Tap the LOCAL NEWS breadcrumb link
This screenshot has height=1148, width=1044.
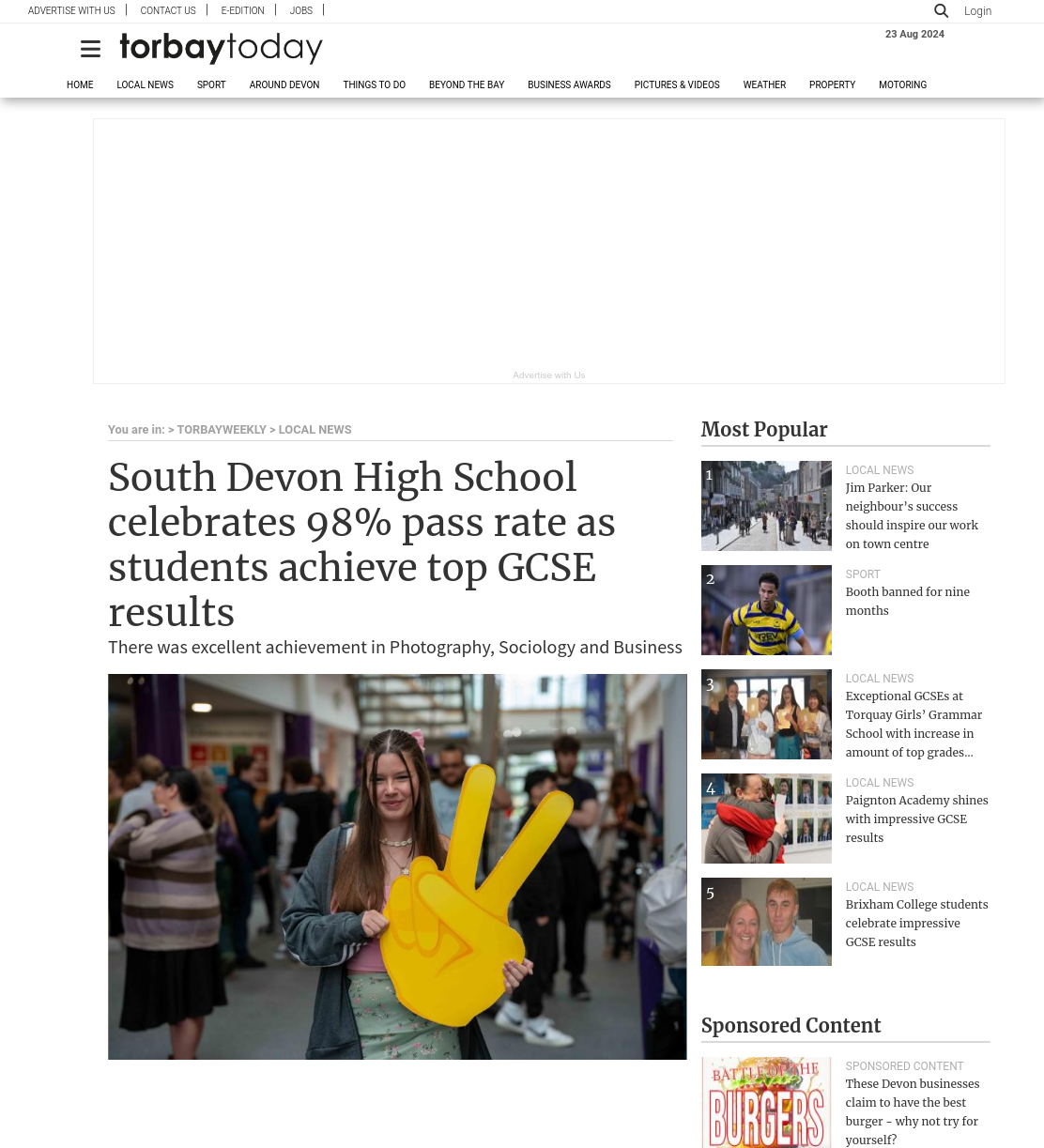(315, 430)
